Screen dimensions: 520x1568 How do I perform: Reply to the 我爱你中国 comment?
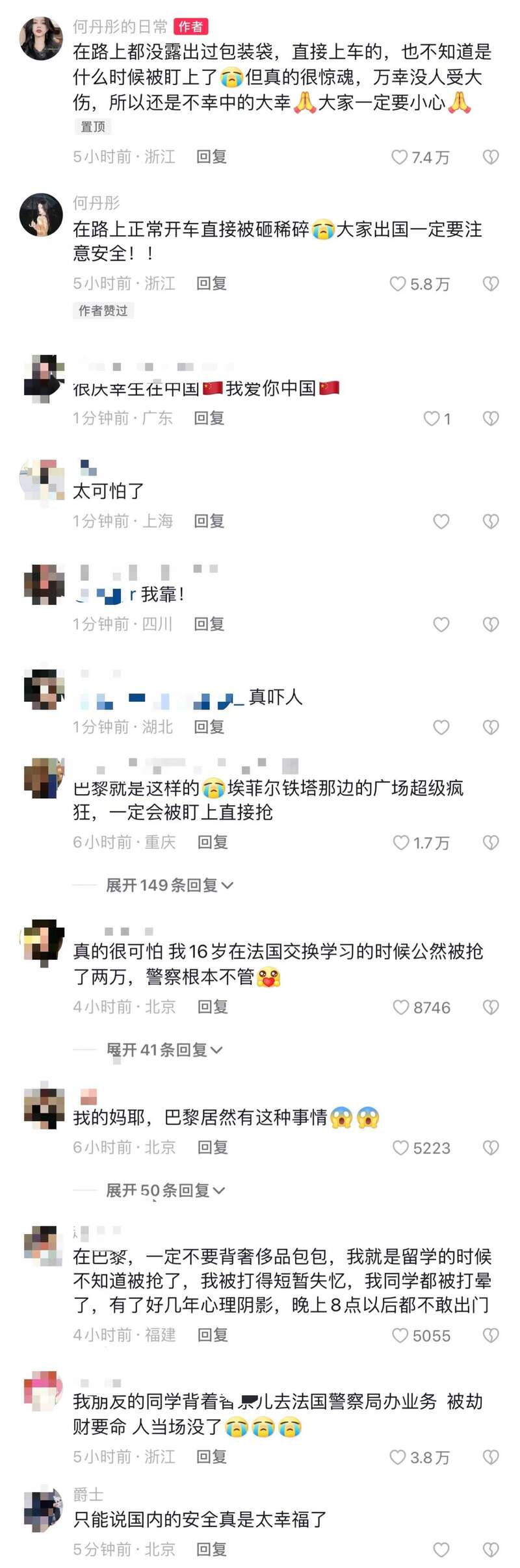click(x=209, y=418)
